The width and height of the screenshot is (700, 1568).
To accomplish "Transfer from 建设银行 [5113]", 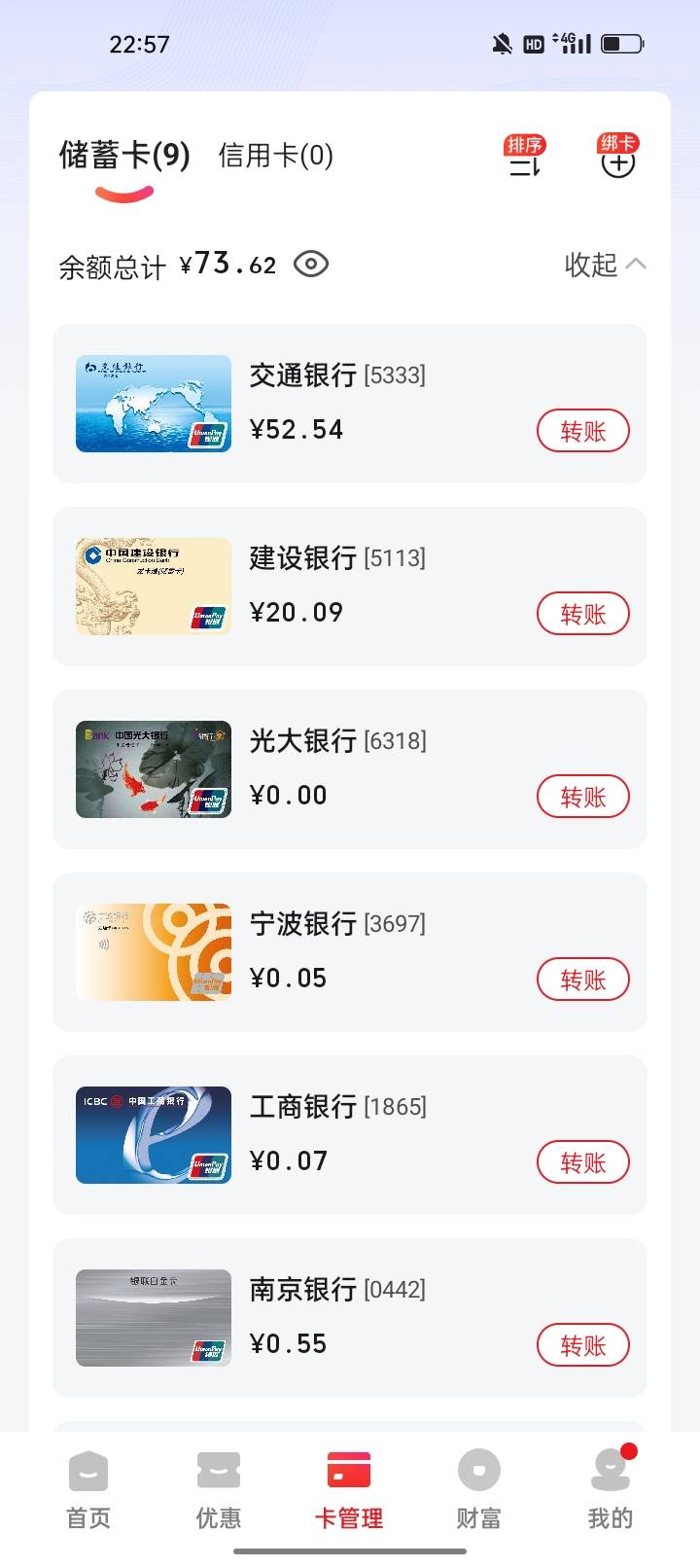I will (582, 614).
